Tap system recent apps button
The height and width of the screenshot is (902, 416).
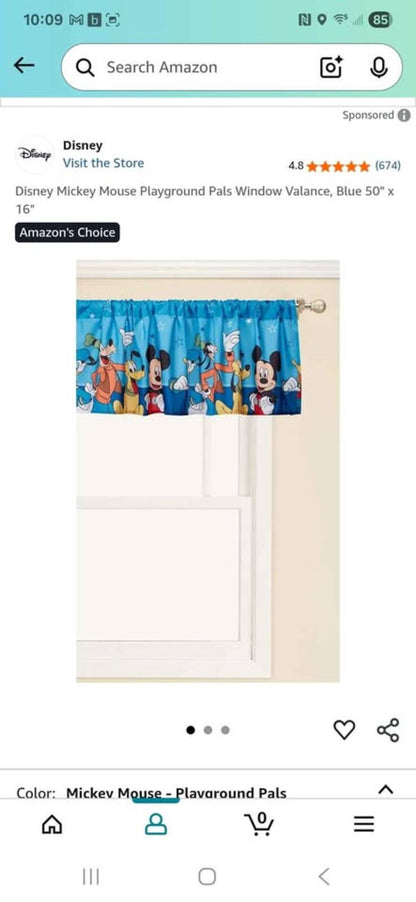[91, 876]
